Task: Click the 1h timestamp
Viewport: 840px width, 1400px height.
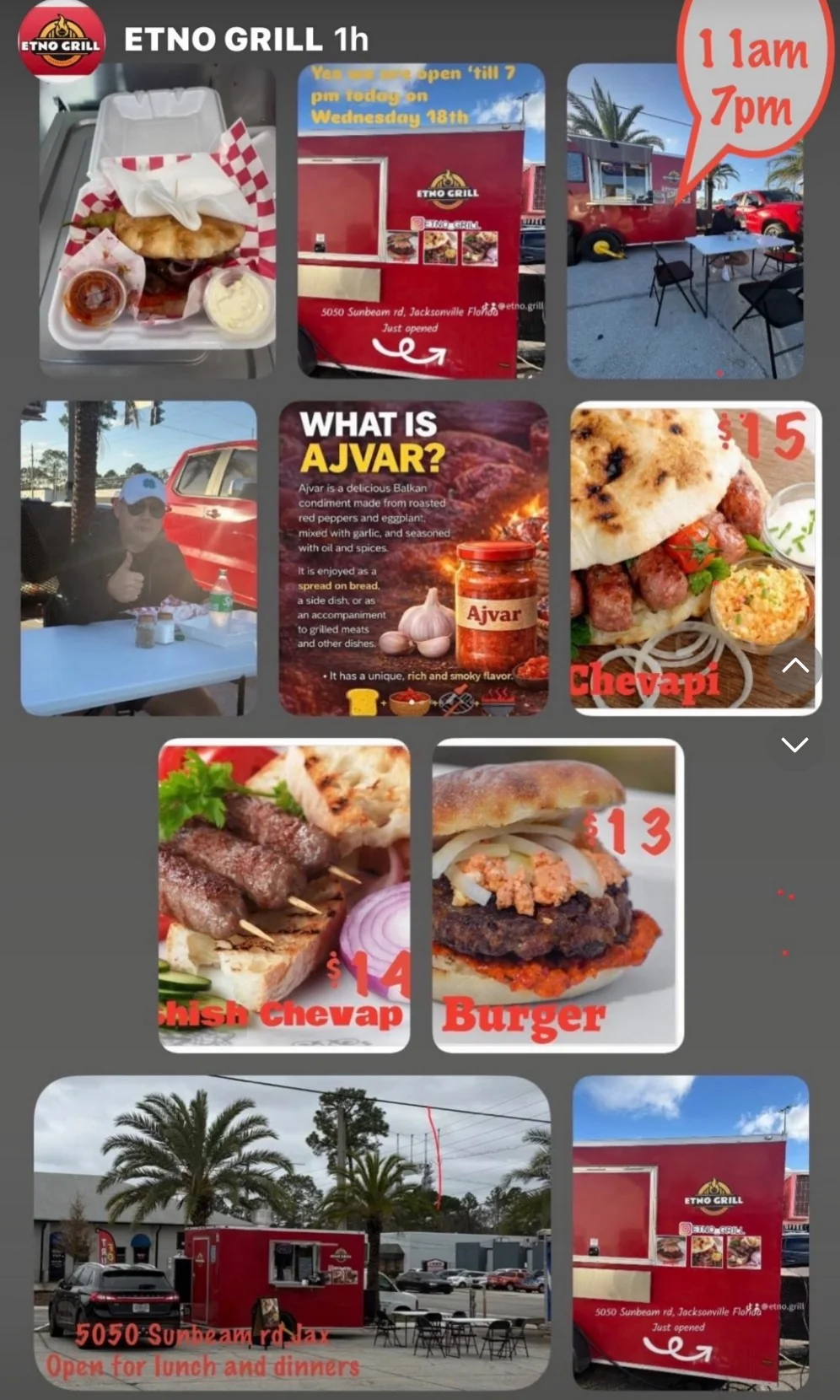Action: point(349,37)
